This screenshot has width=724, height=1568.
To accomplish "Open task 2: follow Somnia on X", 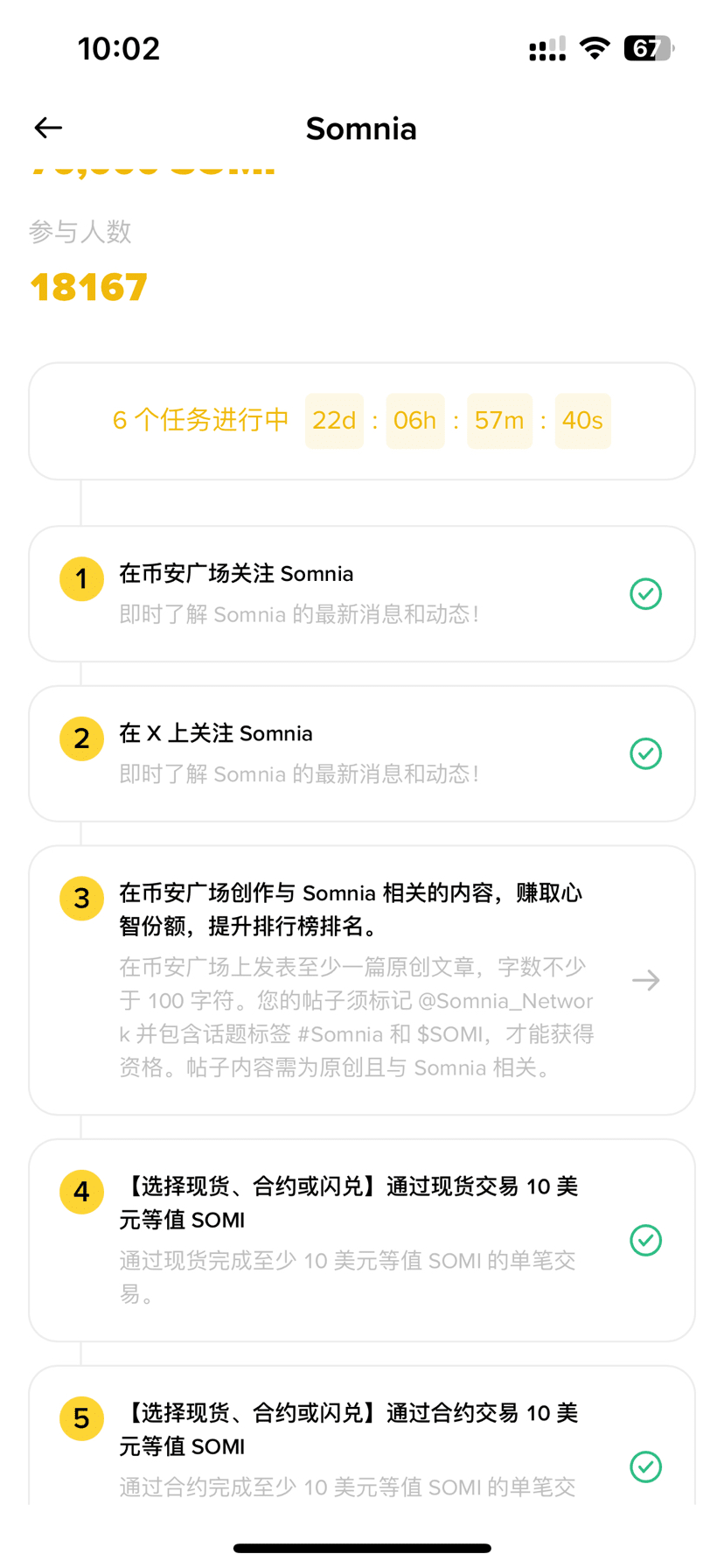I will (361, 753).
